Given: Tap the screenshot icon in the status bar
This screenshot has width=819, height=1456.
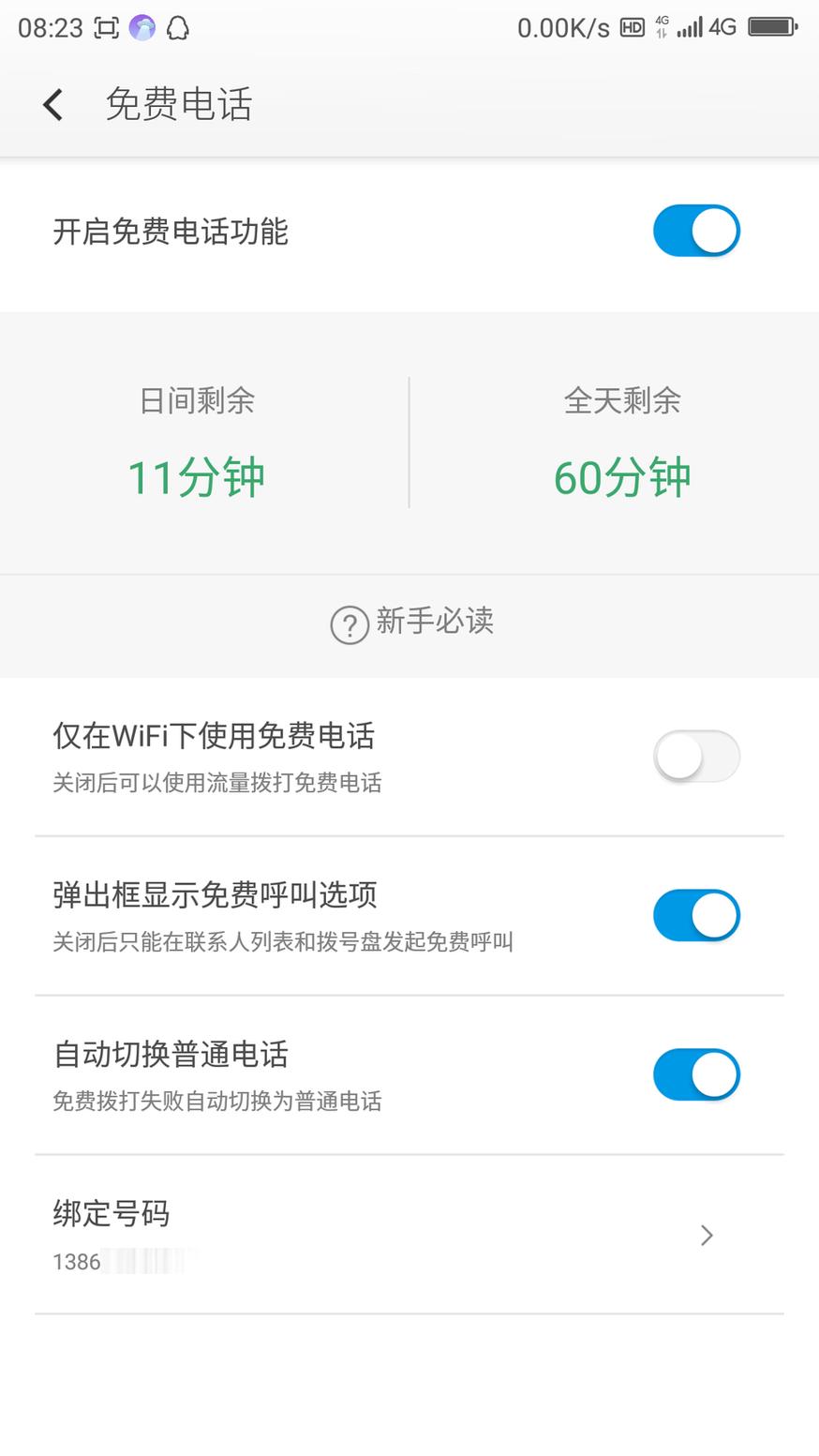Looking at the screenshot, I should tap(106, 27).
